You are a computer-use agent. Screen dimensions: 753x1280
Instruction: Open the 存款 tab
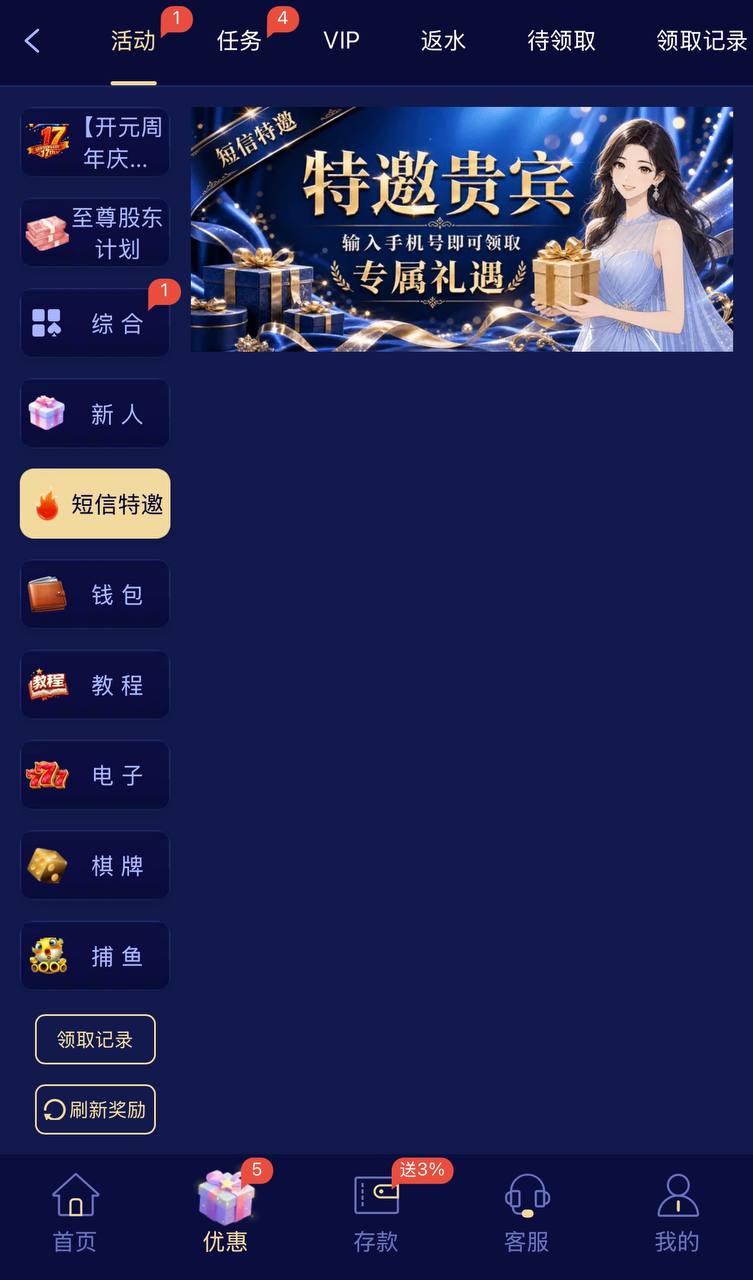tap(376, 1213)
